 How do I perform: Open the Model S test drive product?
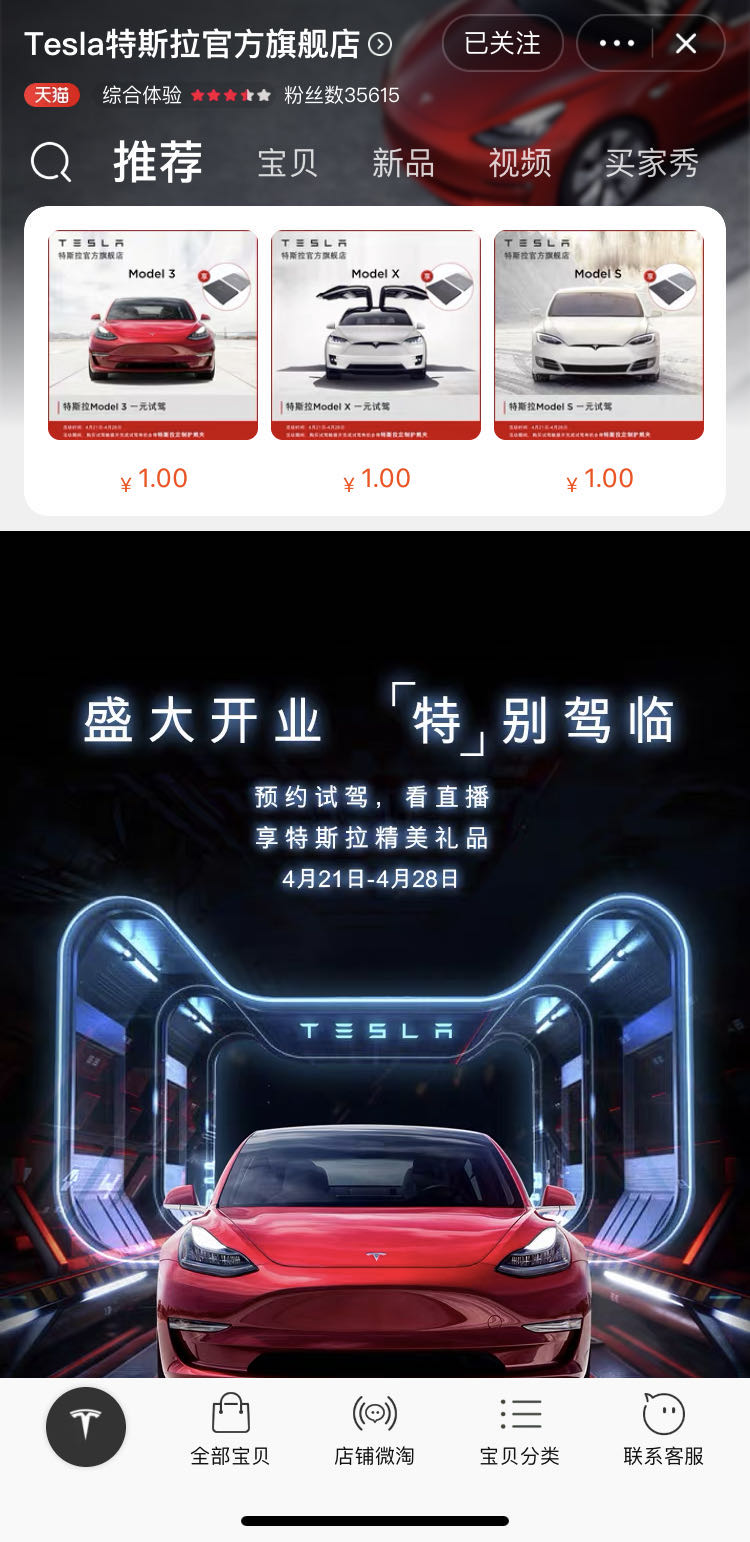(x=599, y=335)
